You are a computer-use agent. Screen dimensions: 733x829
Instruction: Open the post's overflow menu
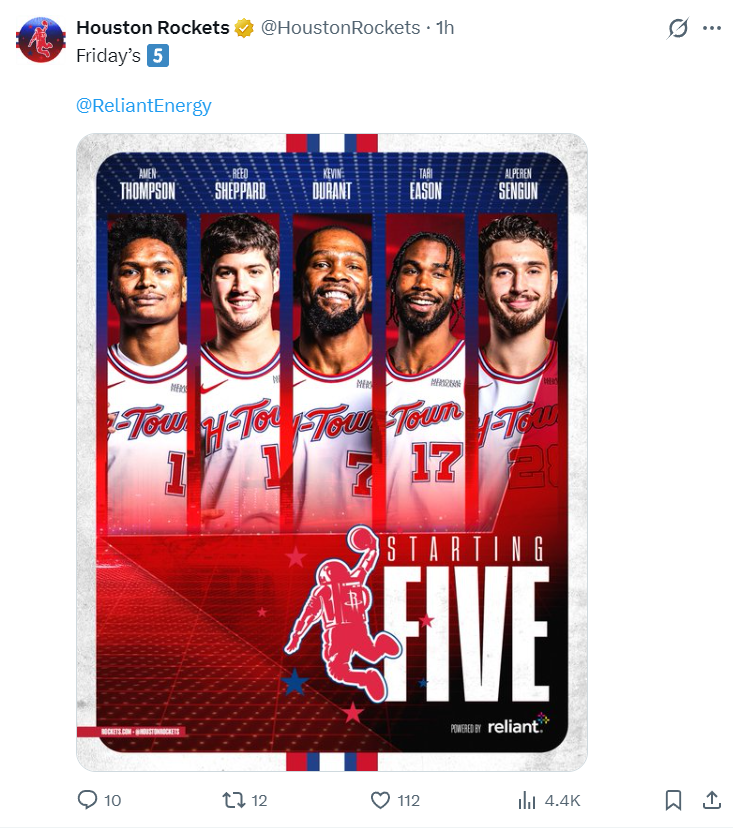712,28
